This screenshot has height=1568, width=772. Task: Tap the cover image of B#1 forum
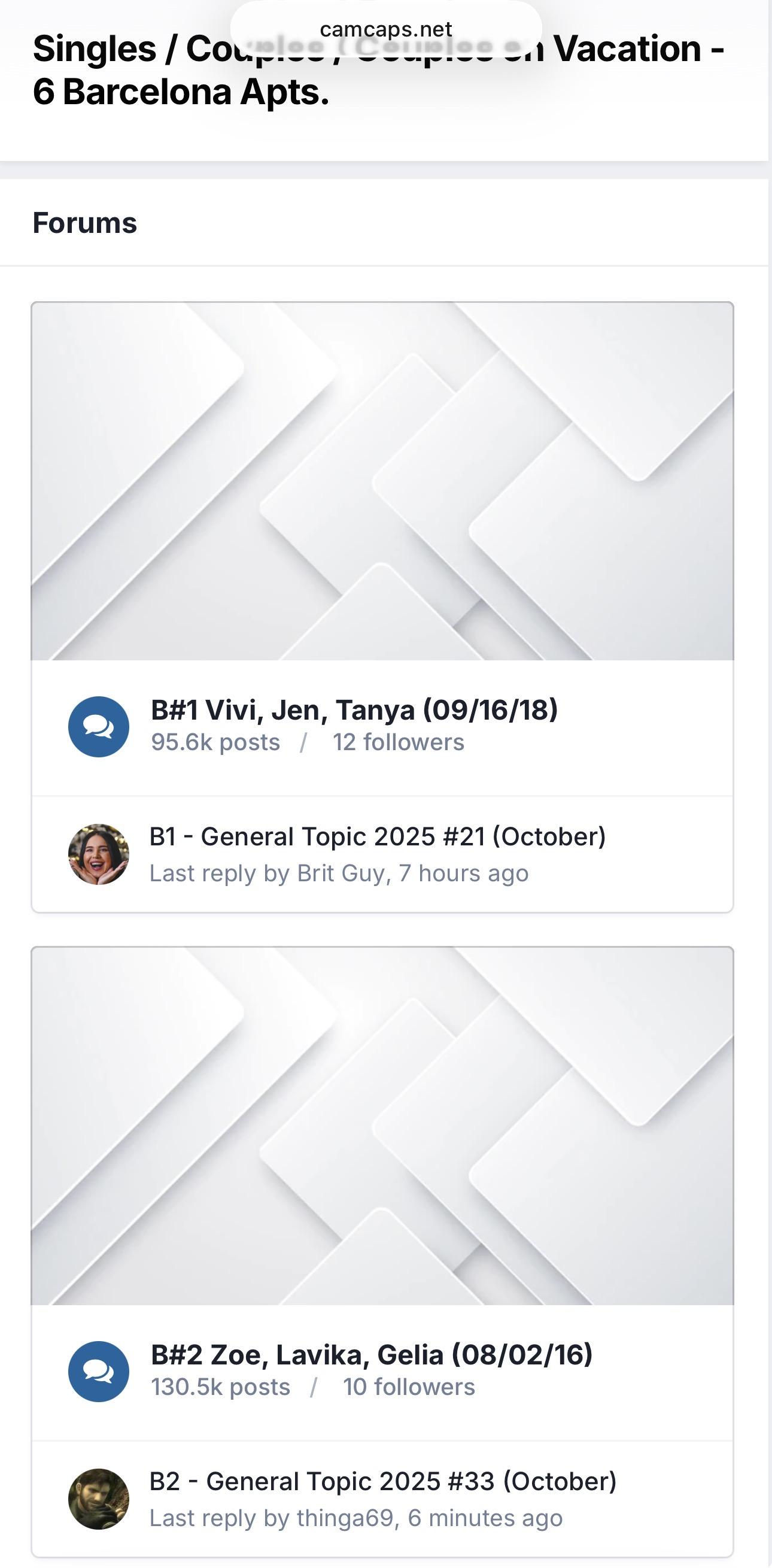pos(382,481)
